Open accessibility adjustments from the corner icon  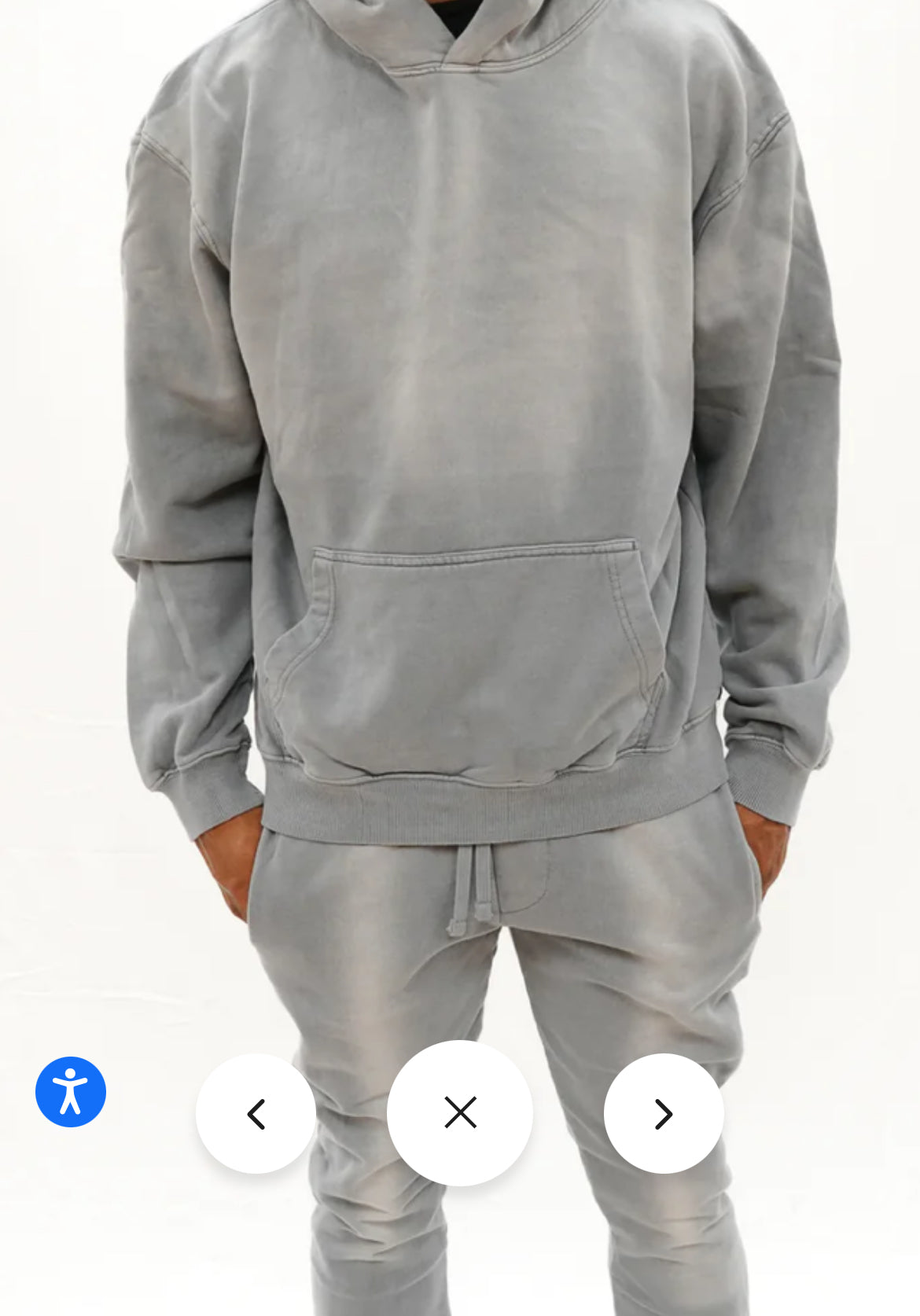coord(69,1093)
